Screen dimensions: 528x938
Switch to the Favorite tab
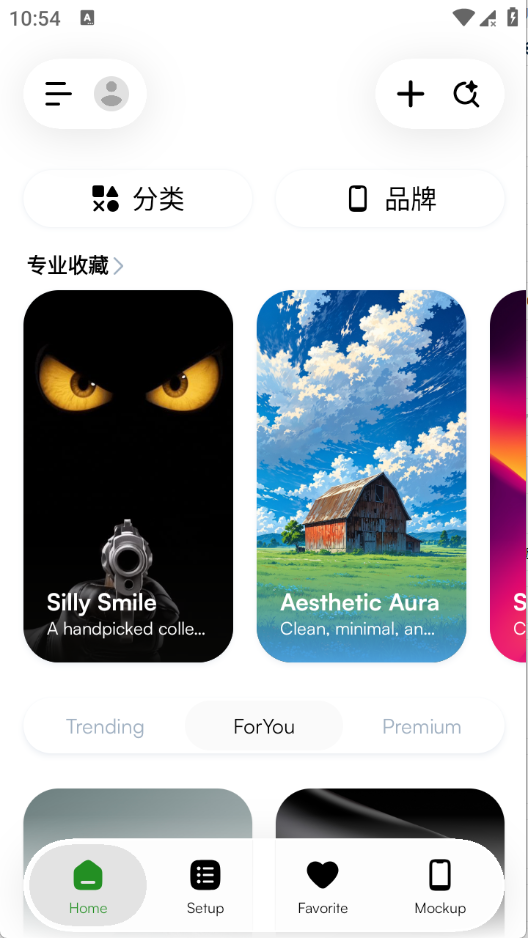tap(323, 885)
